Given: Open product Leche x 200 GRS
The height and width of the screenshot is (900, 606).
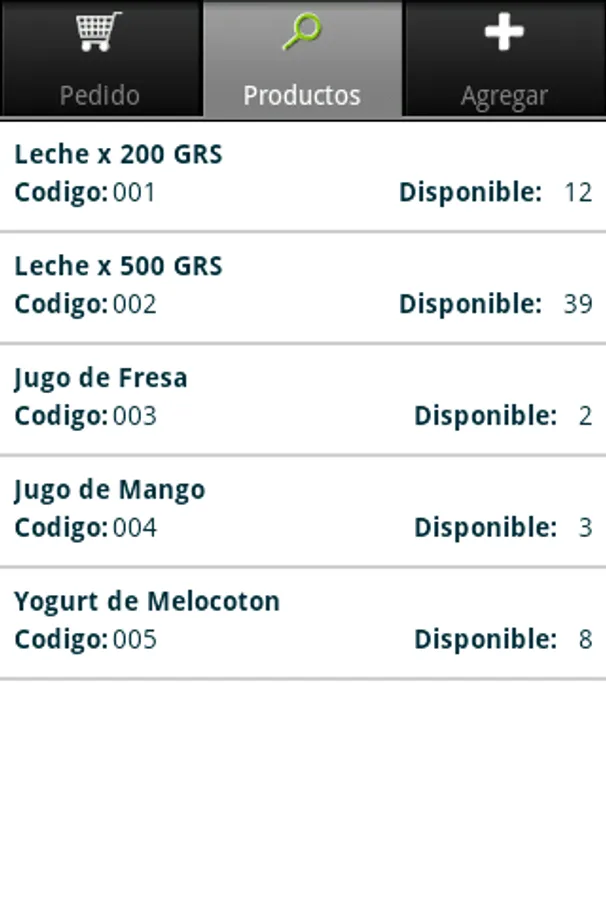Looking at the screenshot, I should pyautogui.click(x=302, y=174).
